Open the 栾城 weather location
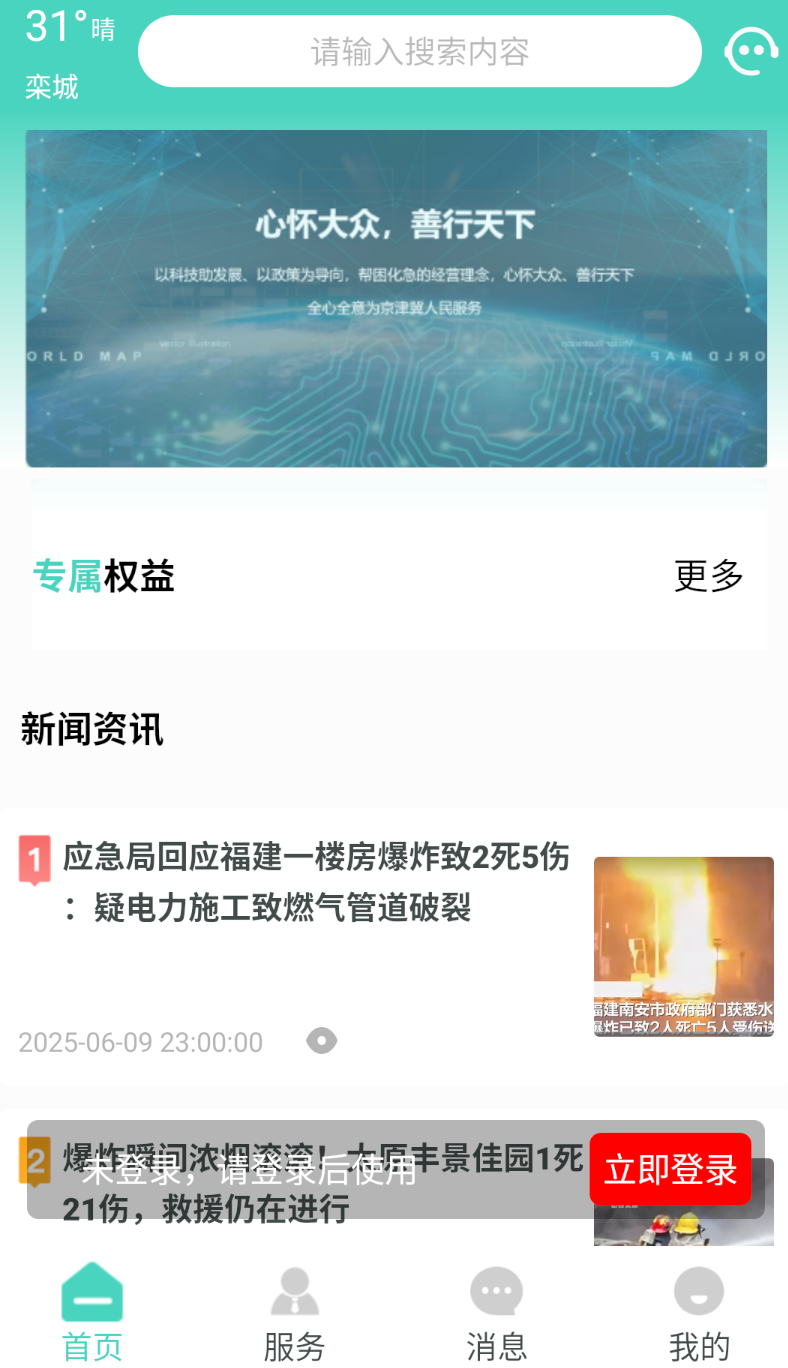788x1368 pixels. click(52, 88)
